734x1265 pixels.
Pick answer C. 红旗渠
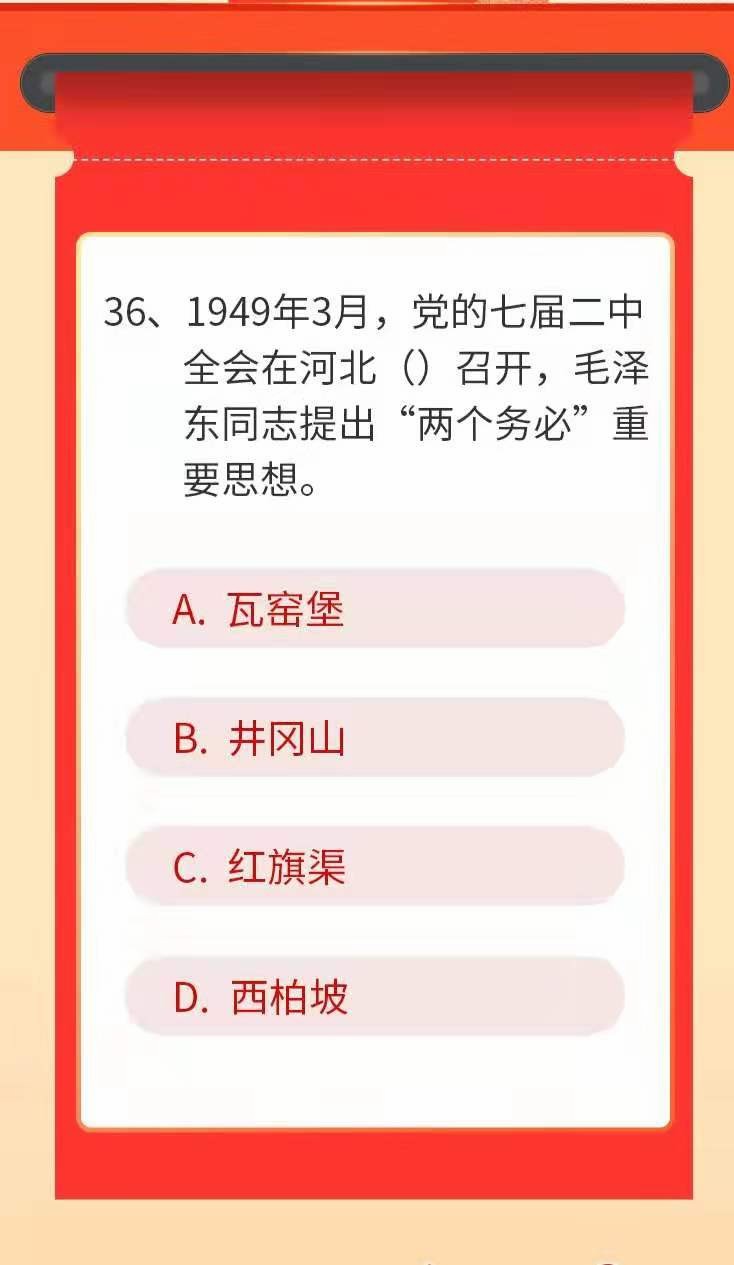point(375,867)
